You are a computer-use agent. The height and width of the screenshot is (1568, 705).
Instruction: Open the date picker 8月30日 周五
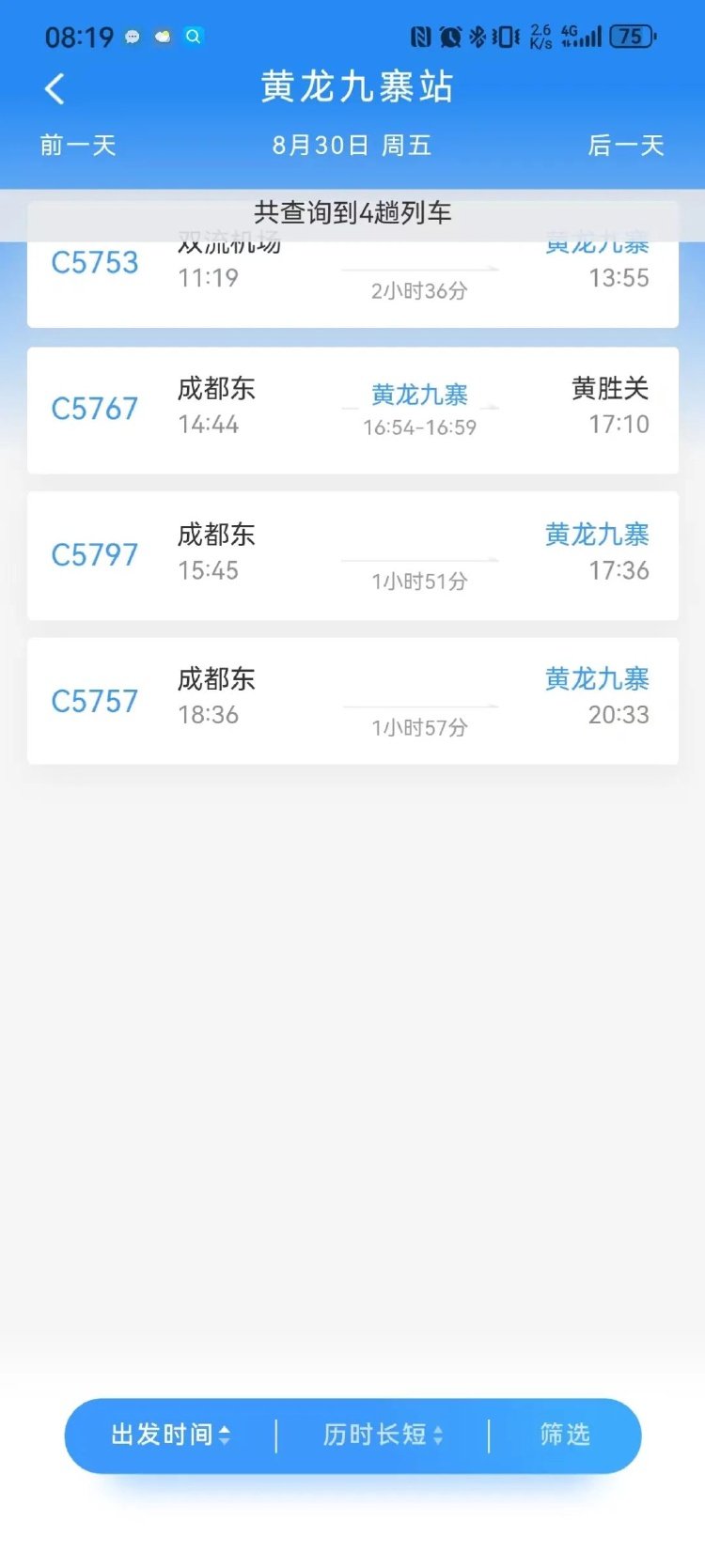coord(352,146)
